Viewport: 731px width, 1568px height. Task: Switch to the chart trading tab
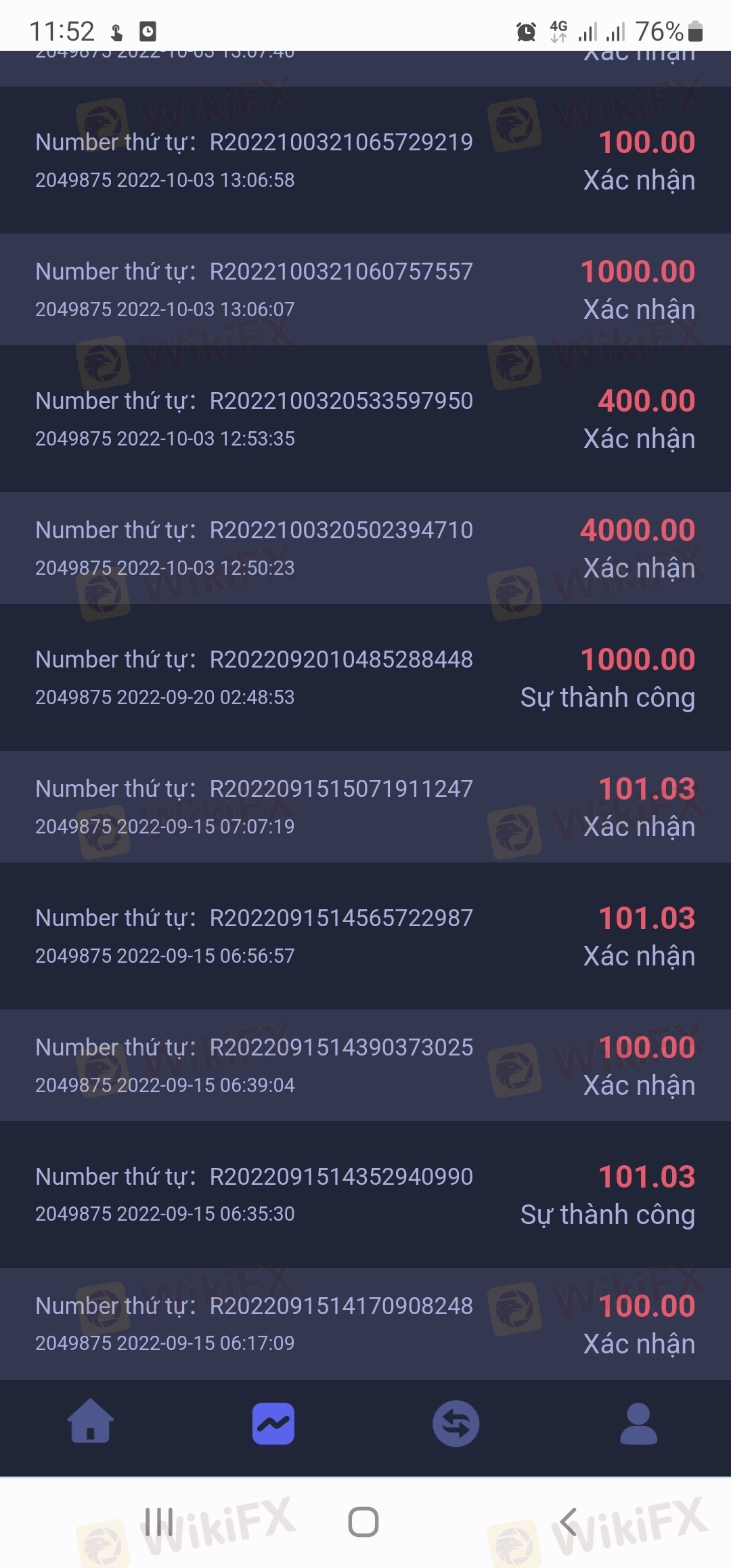tap(273, 1423)
